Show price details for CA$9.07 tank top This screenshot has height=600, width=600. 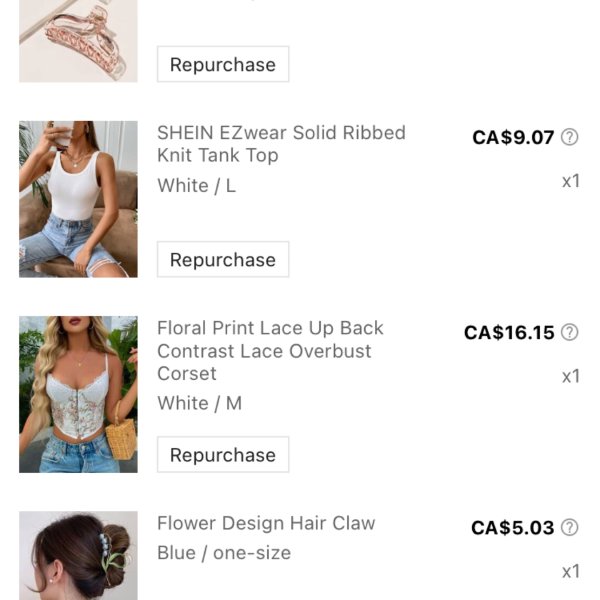[x=569, y=137]
